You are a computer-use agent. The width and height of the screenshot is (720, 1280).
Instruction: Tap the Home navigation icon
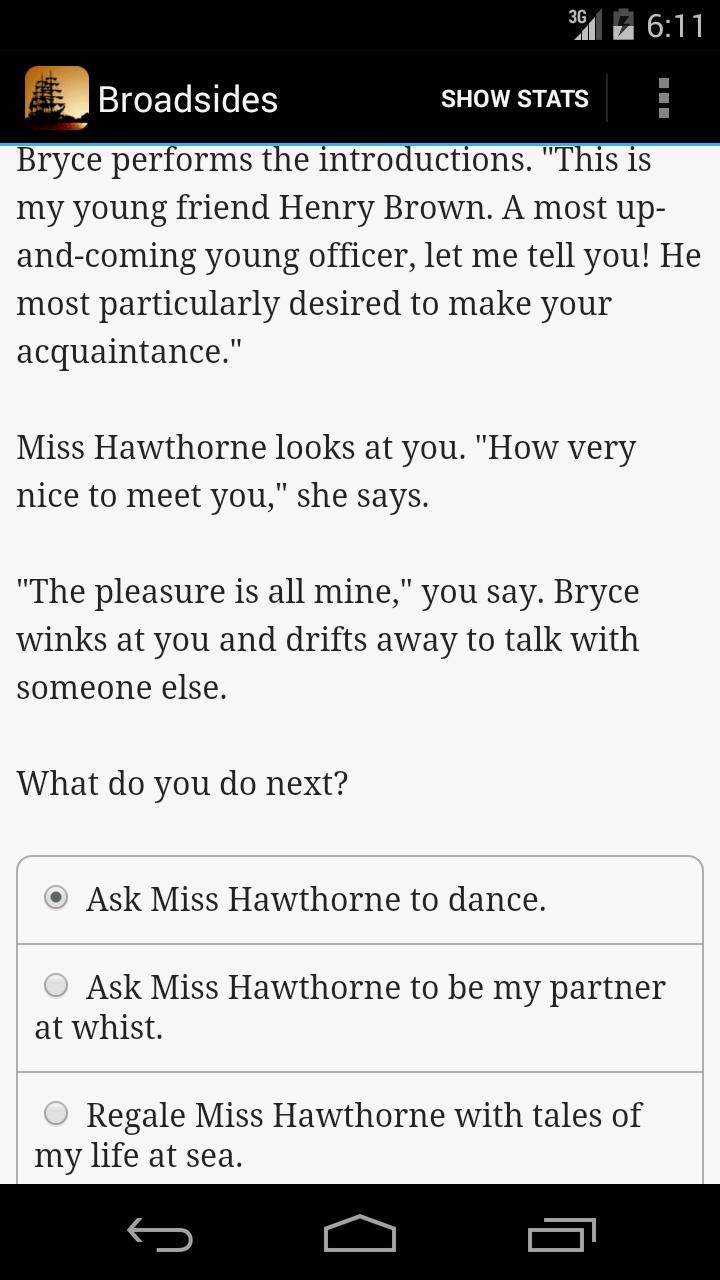pyautogui.click(x=360, y=1234)
